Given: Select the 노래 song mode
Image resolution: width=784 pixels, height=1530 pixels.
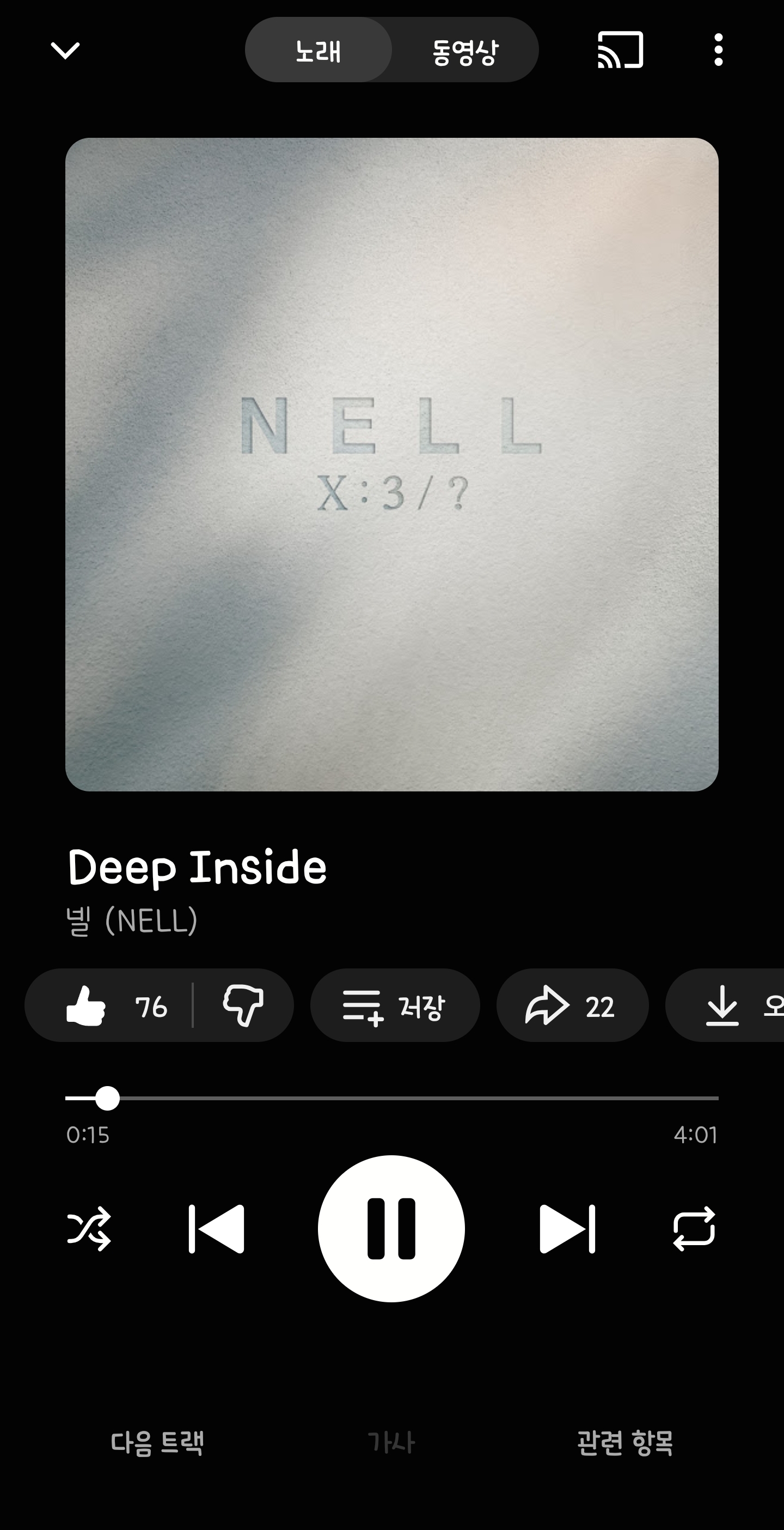Looking at the screenshot, I should pos(318,51).
